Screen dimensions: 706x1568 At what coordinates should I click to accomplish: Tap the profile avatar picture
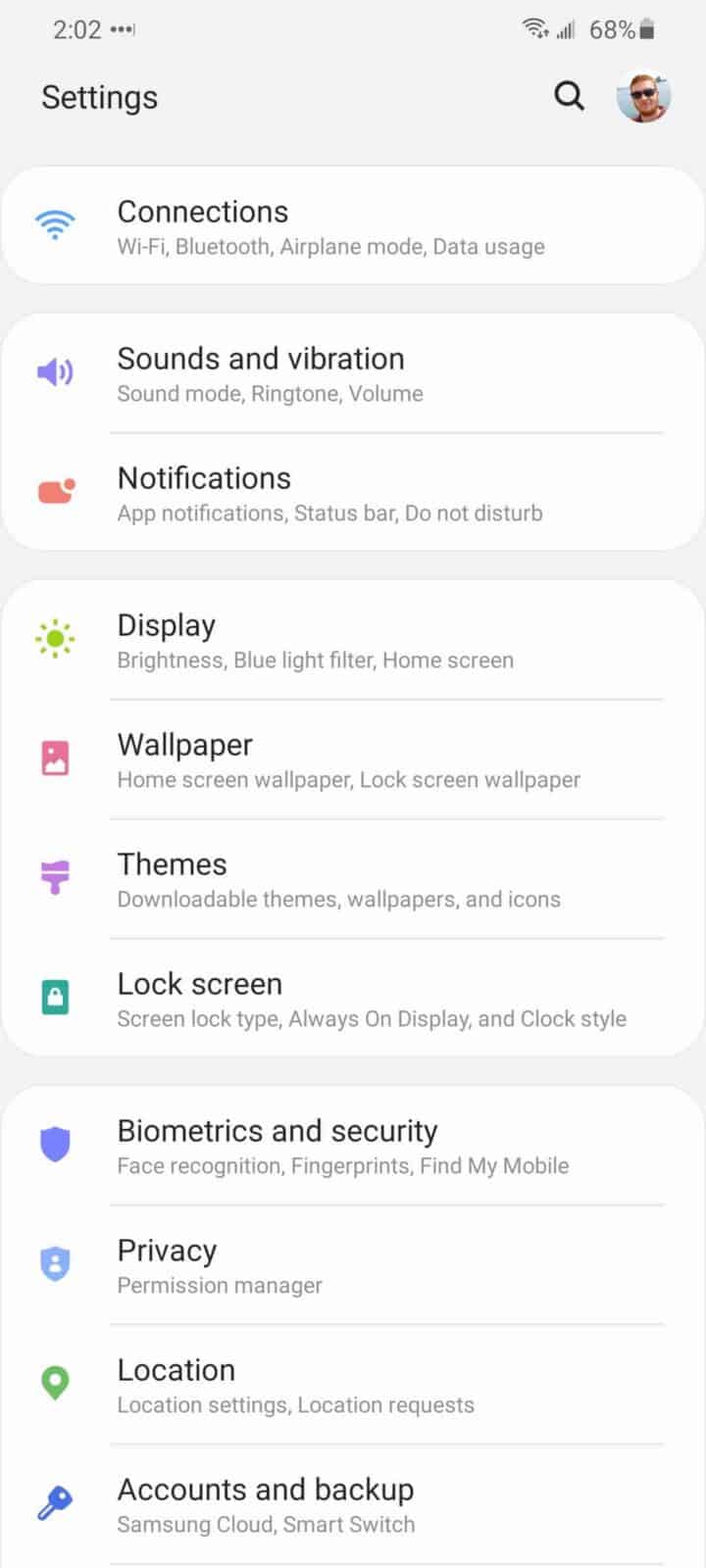pyautogui.click(x=643, y=96)
